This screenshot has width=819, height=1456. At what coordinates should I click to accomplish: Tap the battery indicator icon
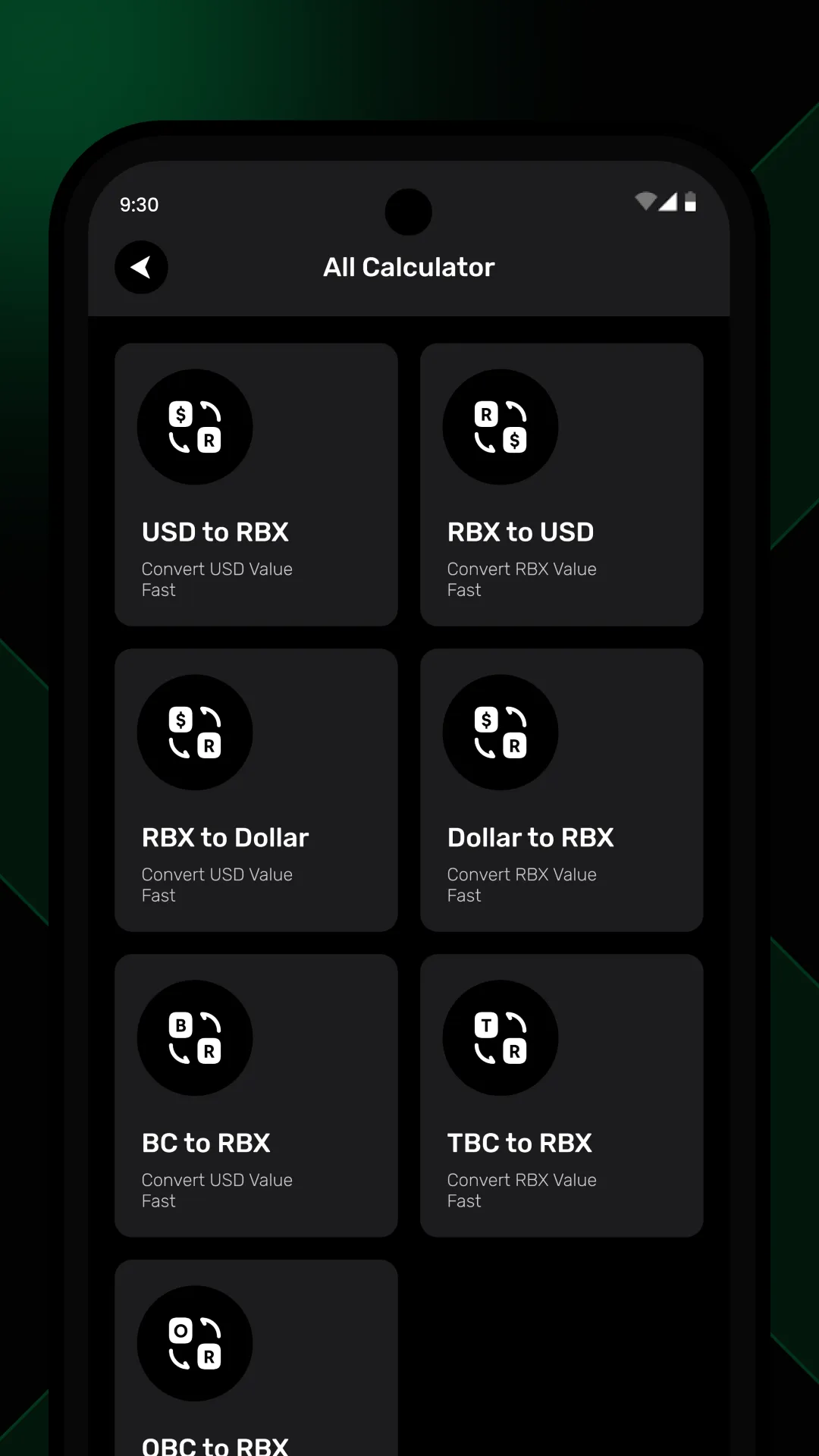(x=690, y=202)
